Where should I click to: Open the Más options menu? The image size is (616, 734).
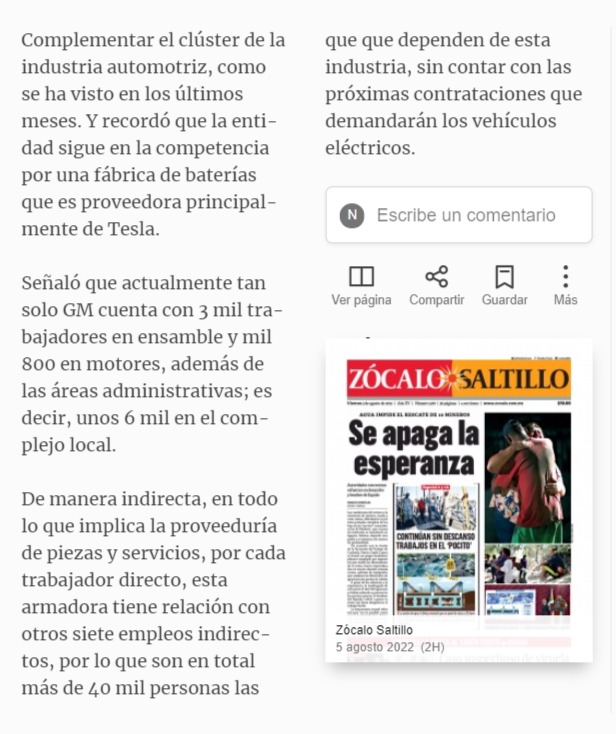(565, 285)
